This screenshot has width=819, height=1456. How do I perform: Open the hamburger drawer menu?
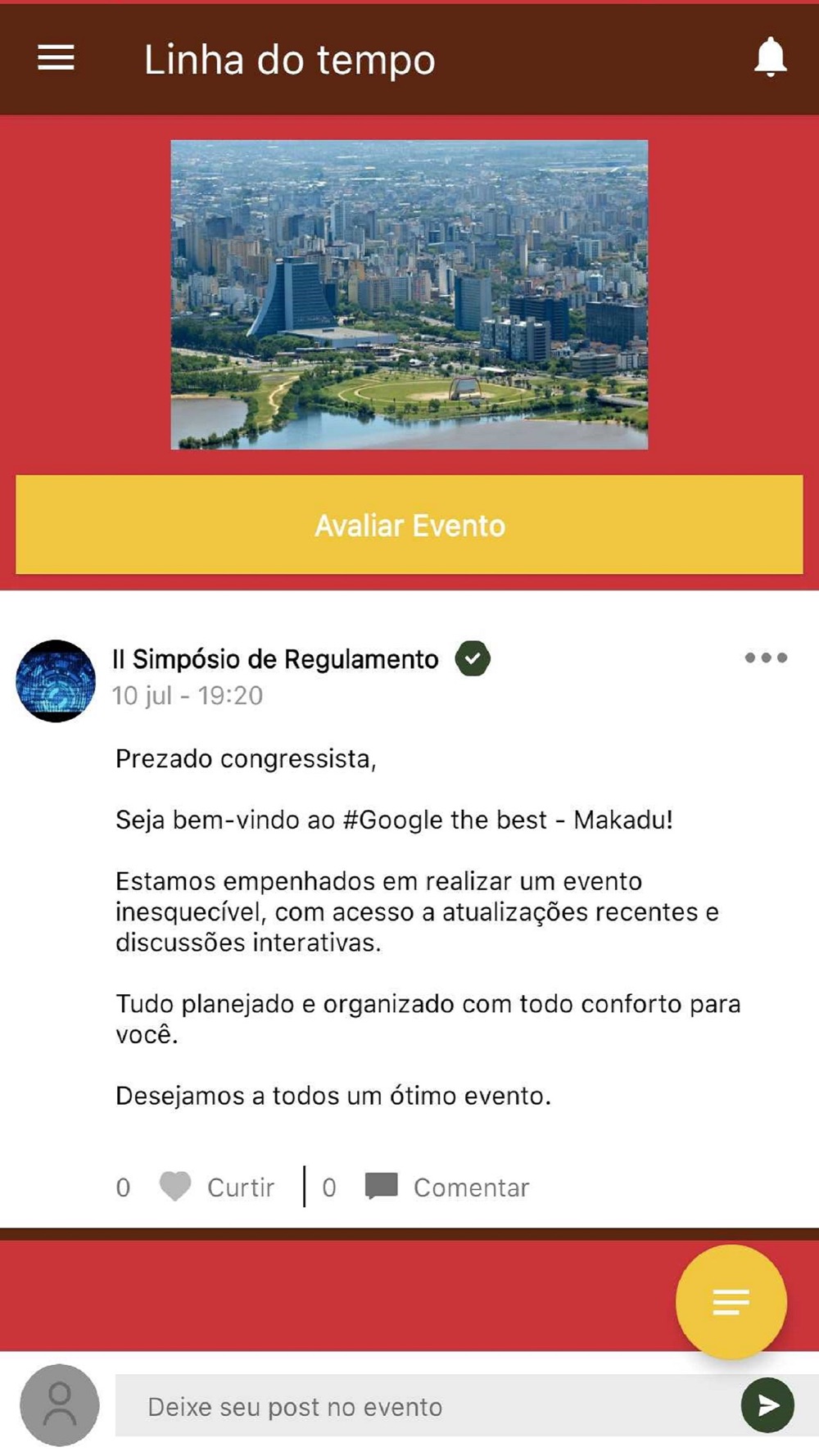point(56,58)
